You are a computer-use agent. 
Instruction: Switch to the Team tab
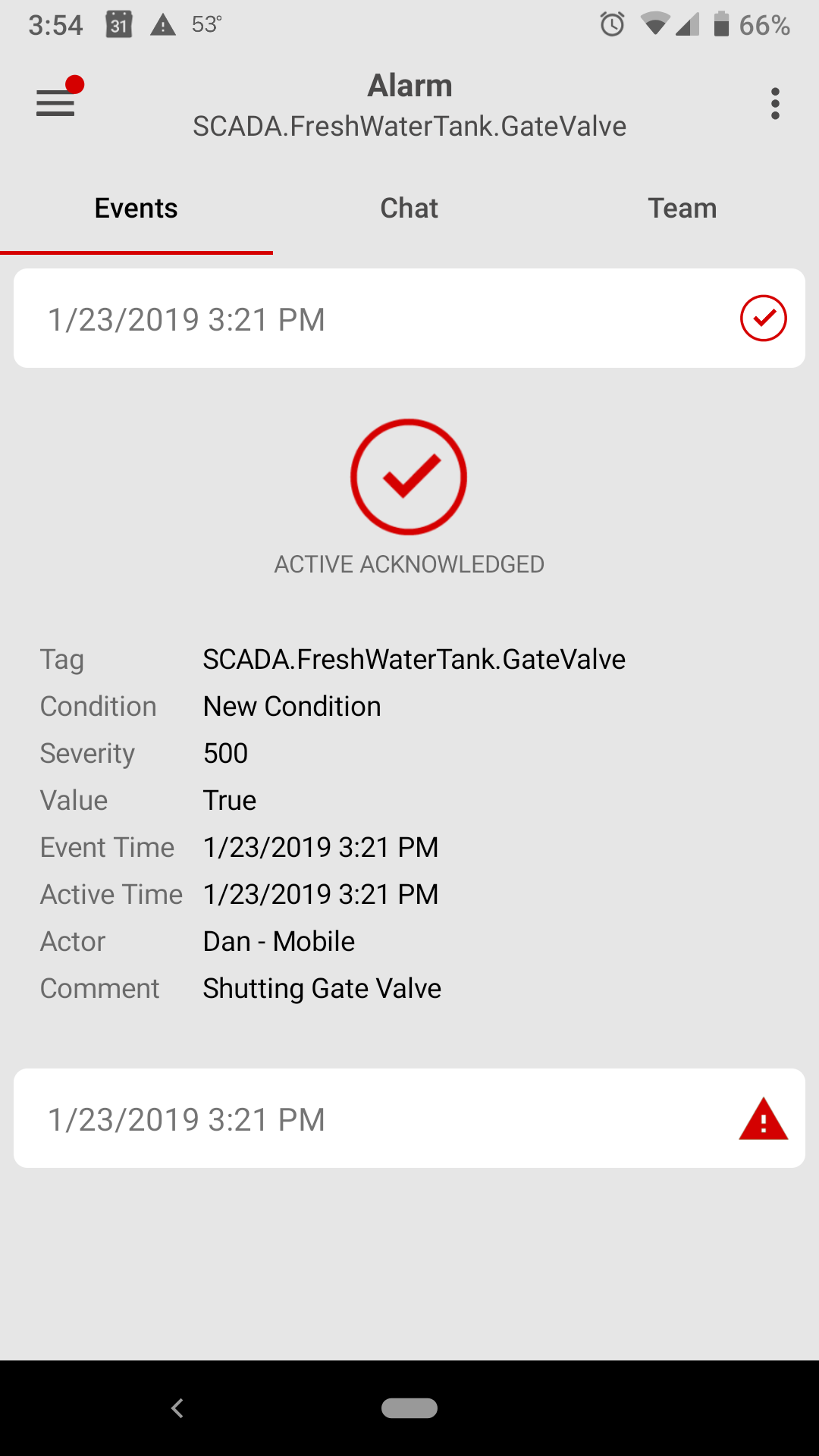(x=682, y=209)
